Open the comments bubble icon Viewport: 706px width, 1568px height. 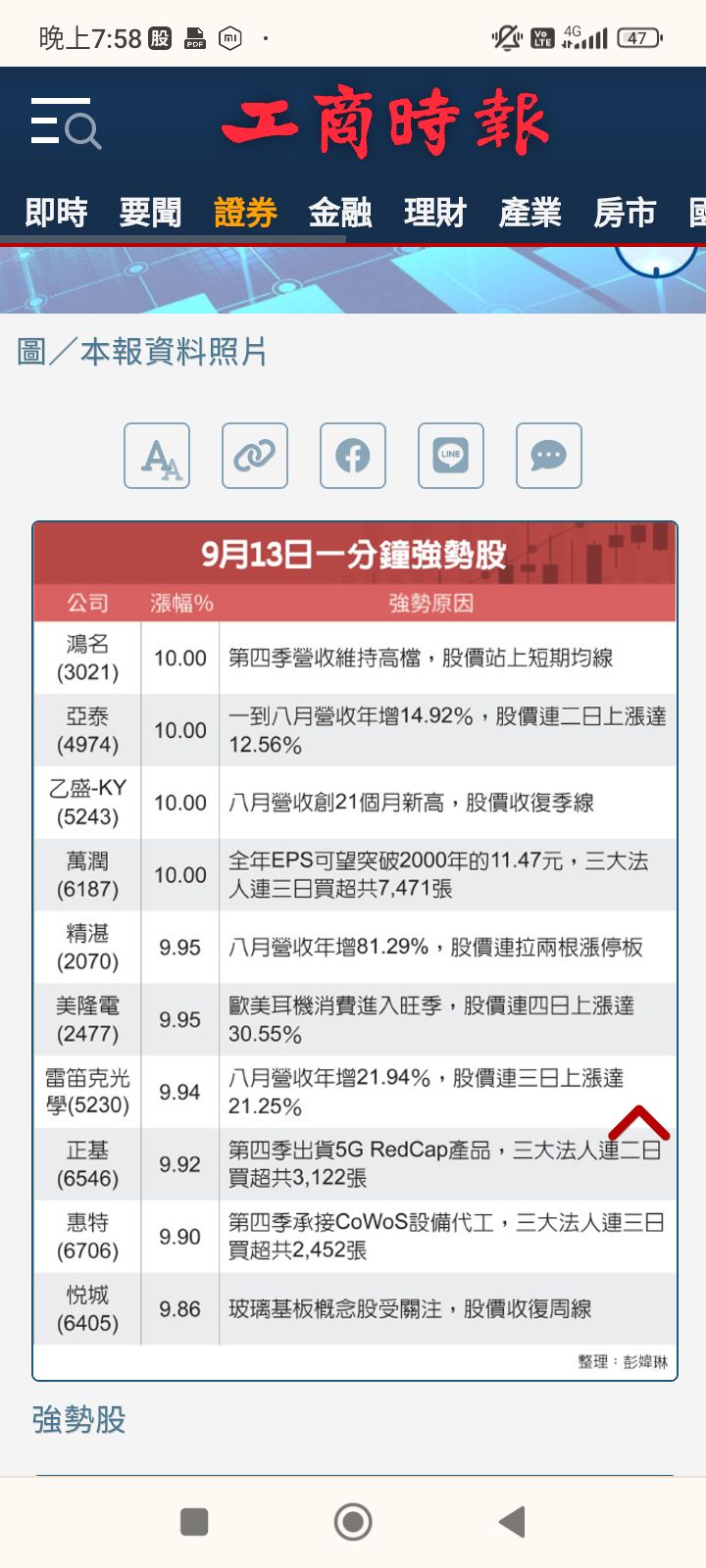pos(548,456)
